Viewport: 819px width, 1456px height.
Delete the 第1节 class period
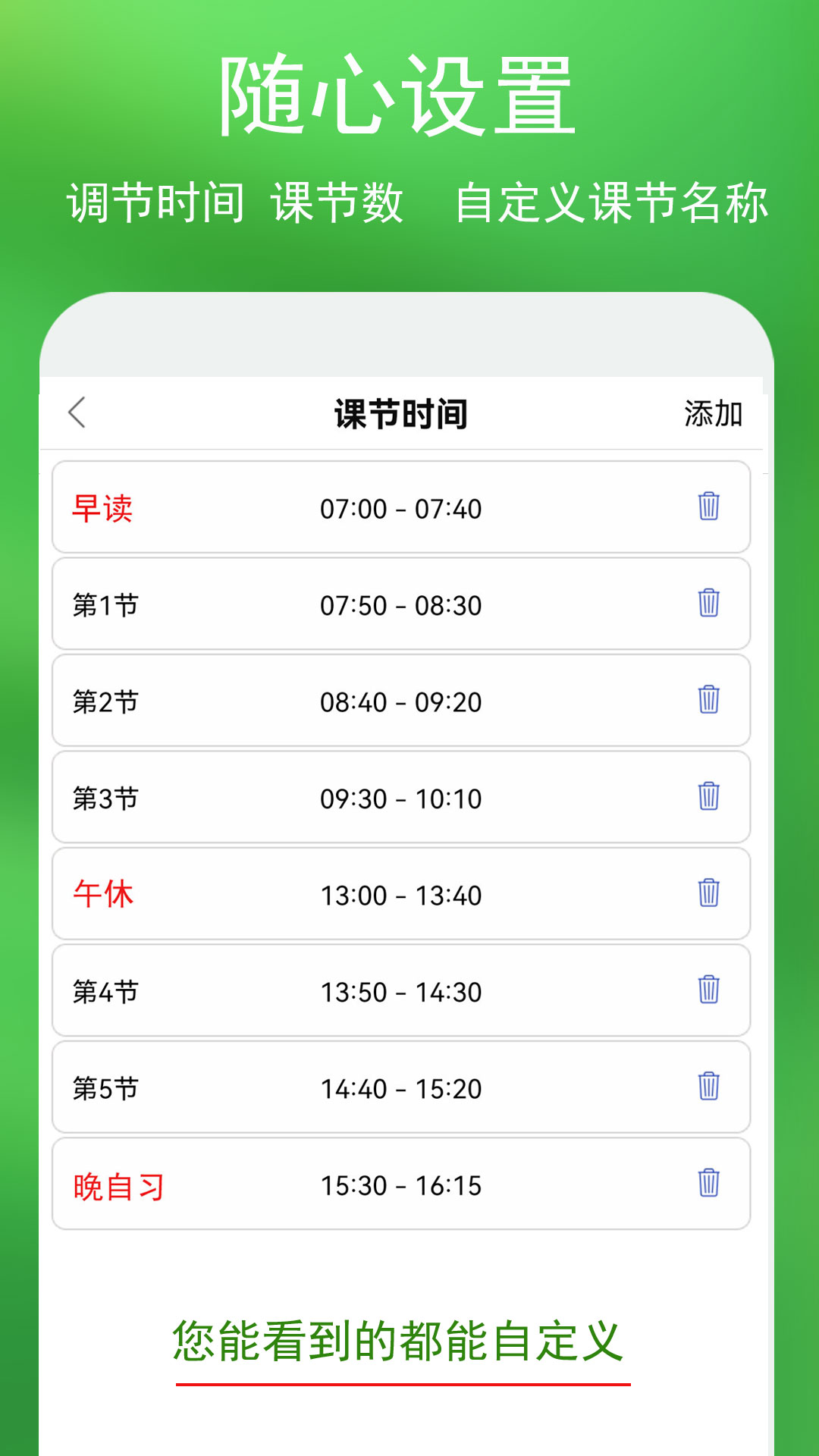(x=708, y=604)
